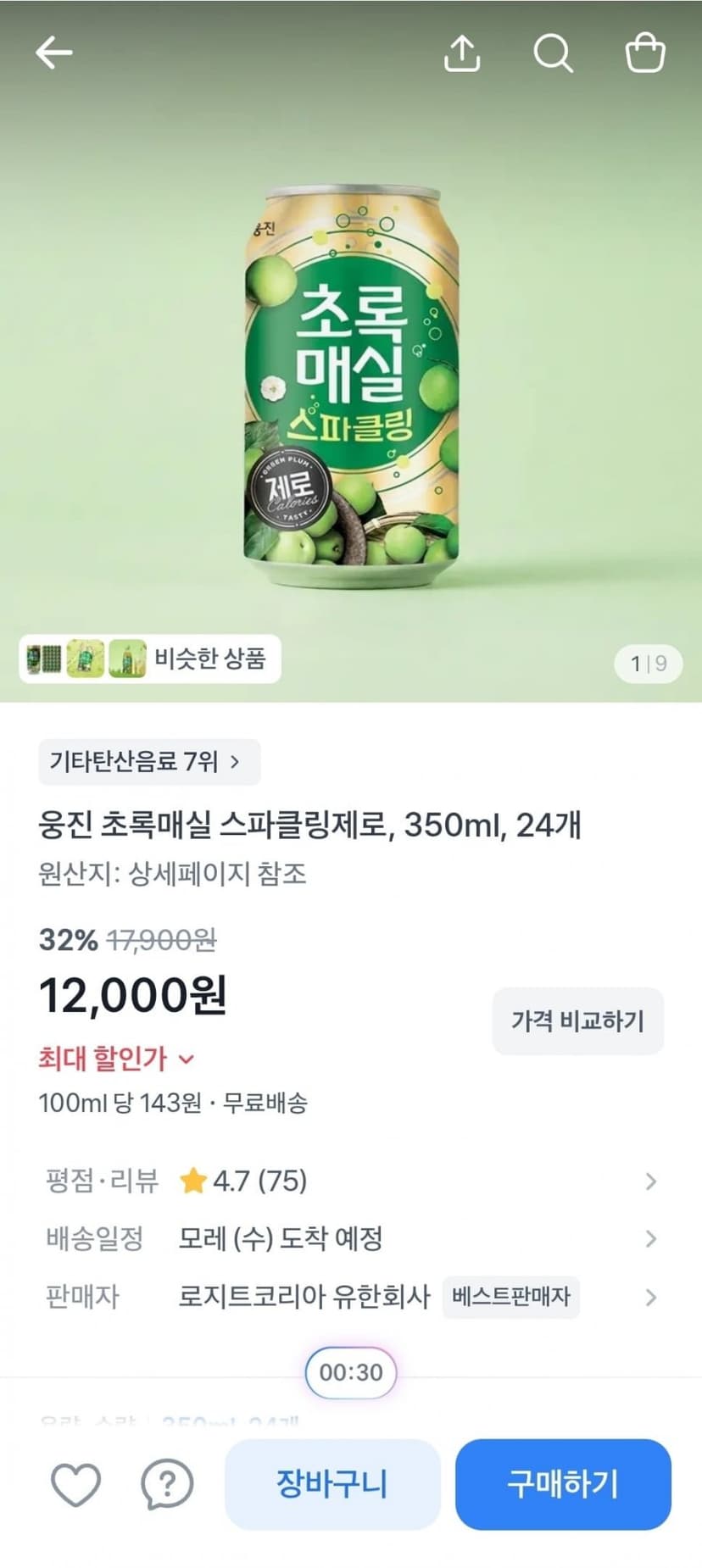Open seller 로지트코리아 유한회사 info
Screen dimensions: 702x1568
[351, 1297]
